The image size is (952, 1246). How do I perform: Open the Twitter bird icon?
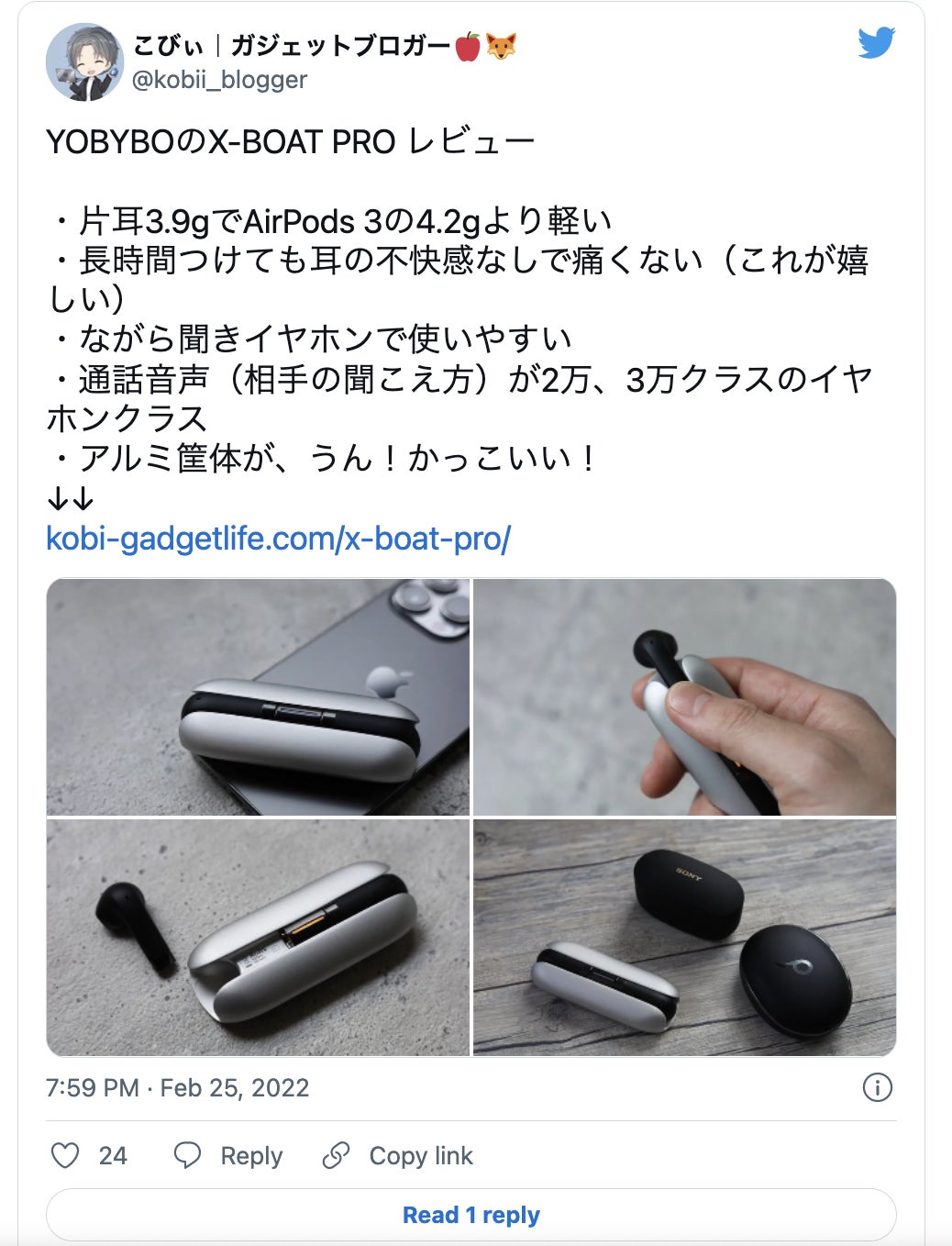(x=876, y=43)
